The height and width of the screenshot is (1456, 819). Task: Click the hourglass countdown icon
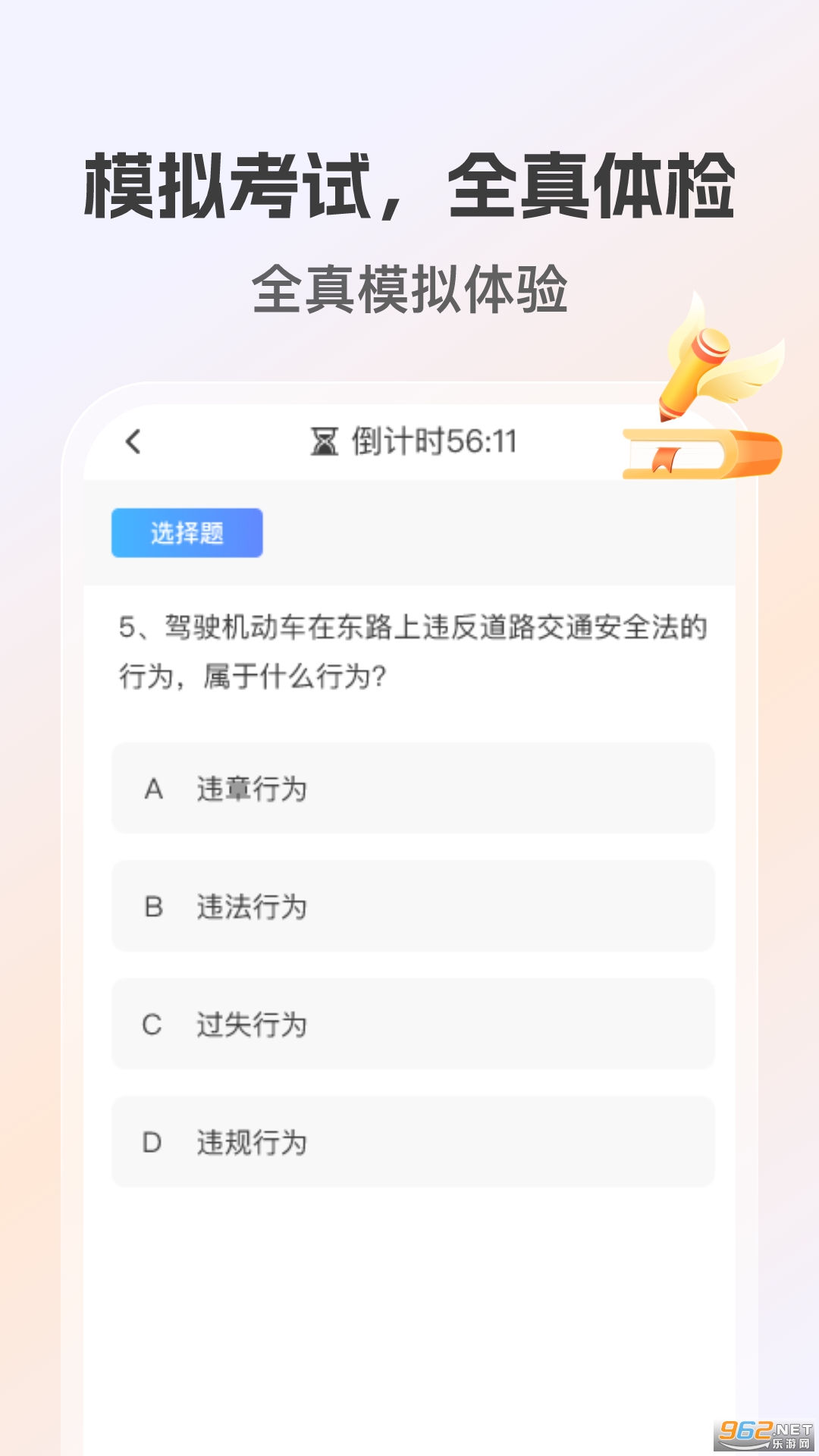pos(326,444)
